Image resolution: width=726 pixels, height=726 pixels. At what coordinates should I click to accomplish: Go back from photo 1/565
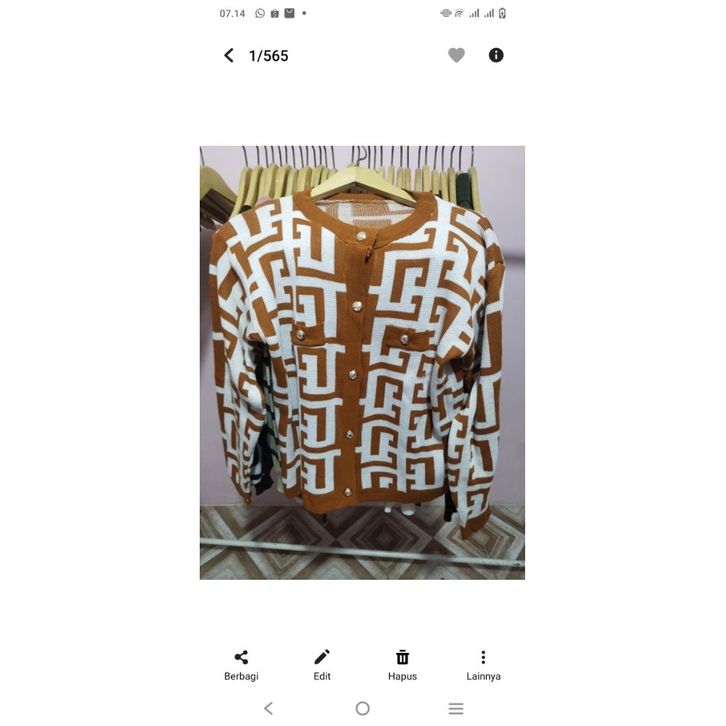point(229,56)
